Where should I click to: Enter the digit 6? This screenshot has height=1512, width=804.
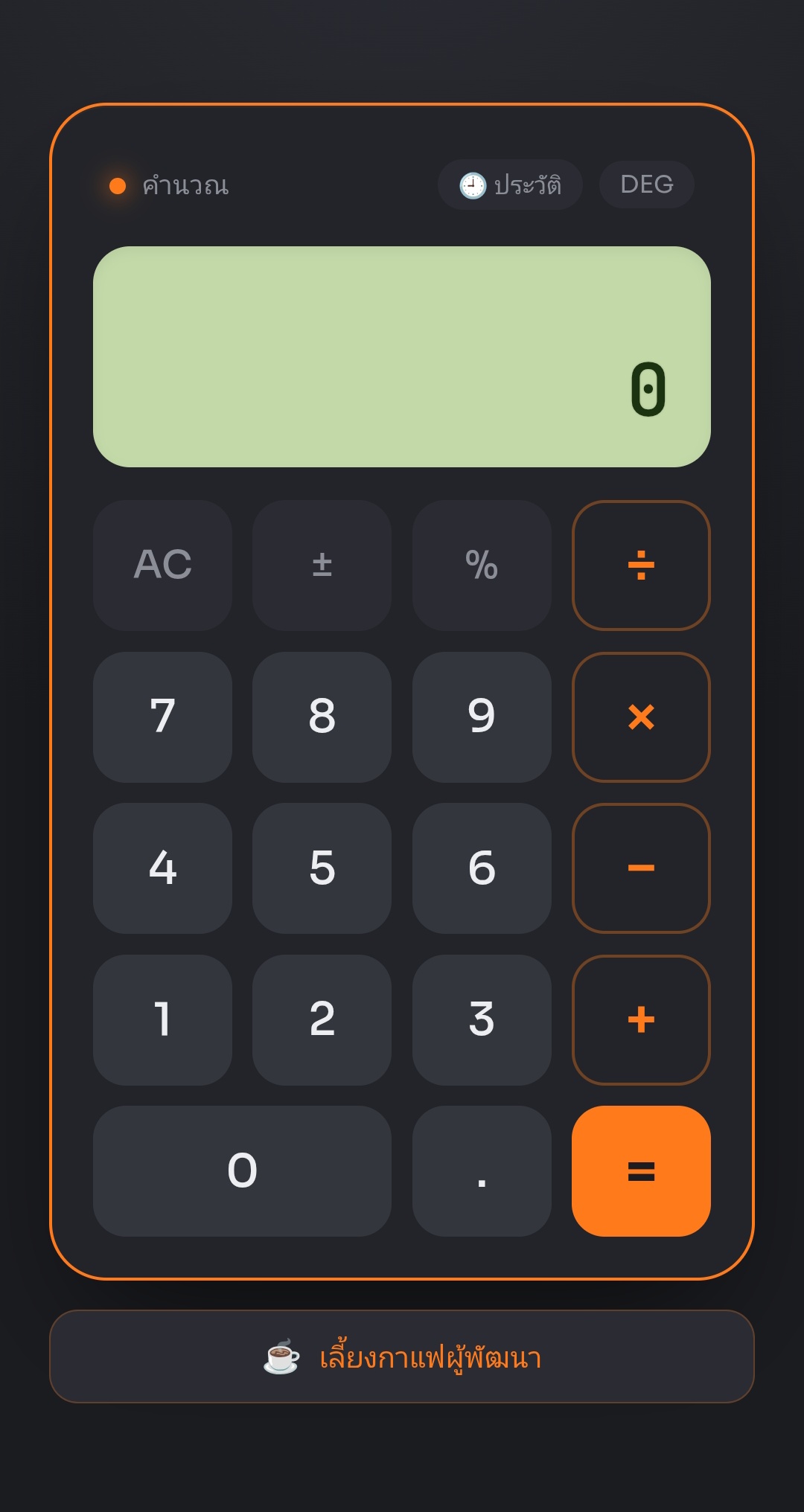[482, 868]
